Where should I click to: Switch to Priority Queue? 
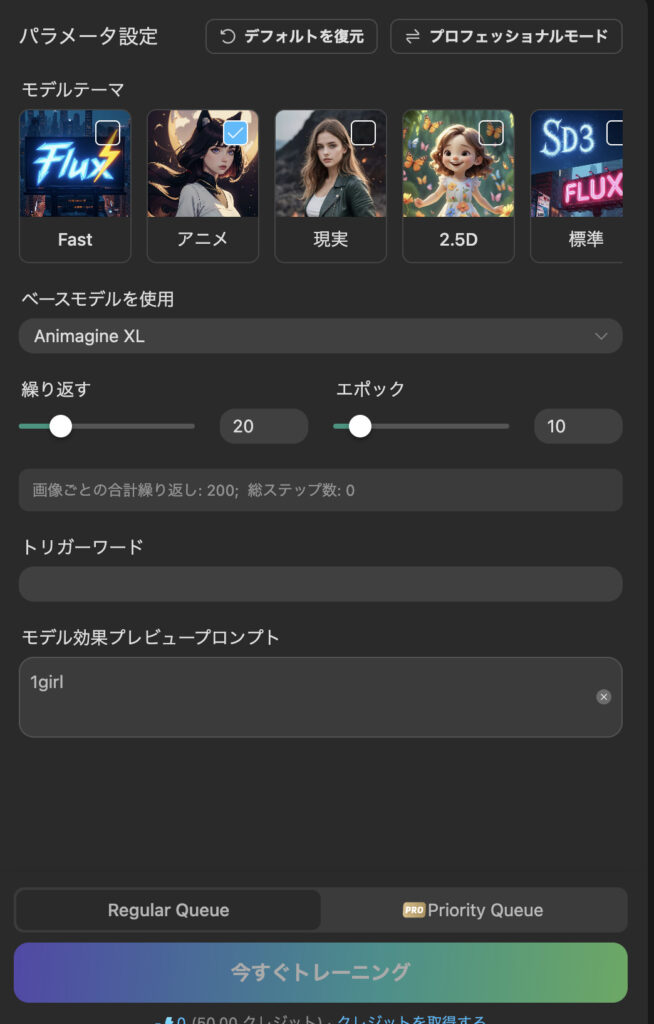point(473,910)
